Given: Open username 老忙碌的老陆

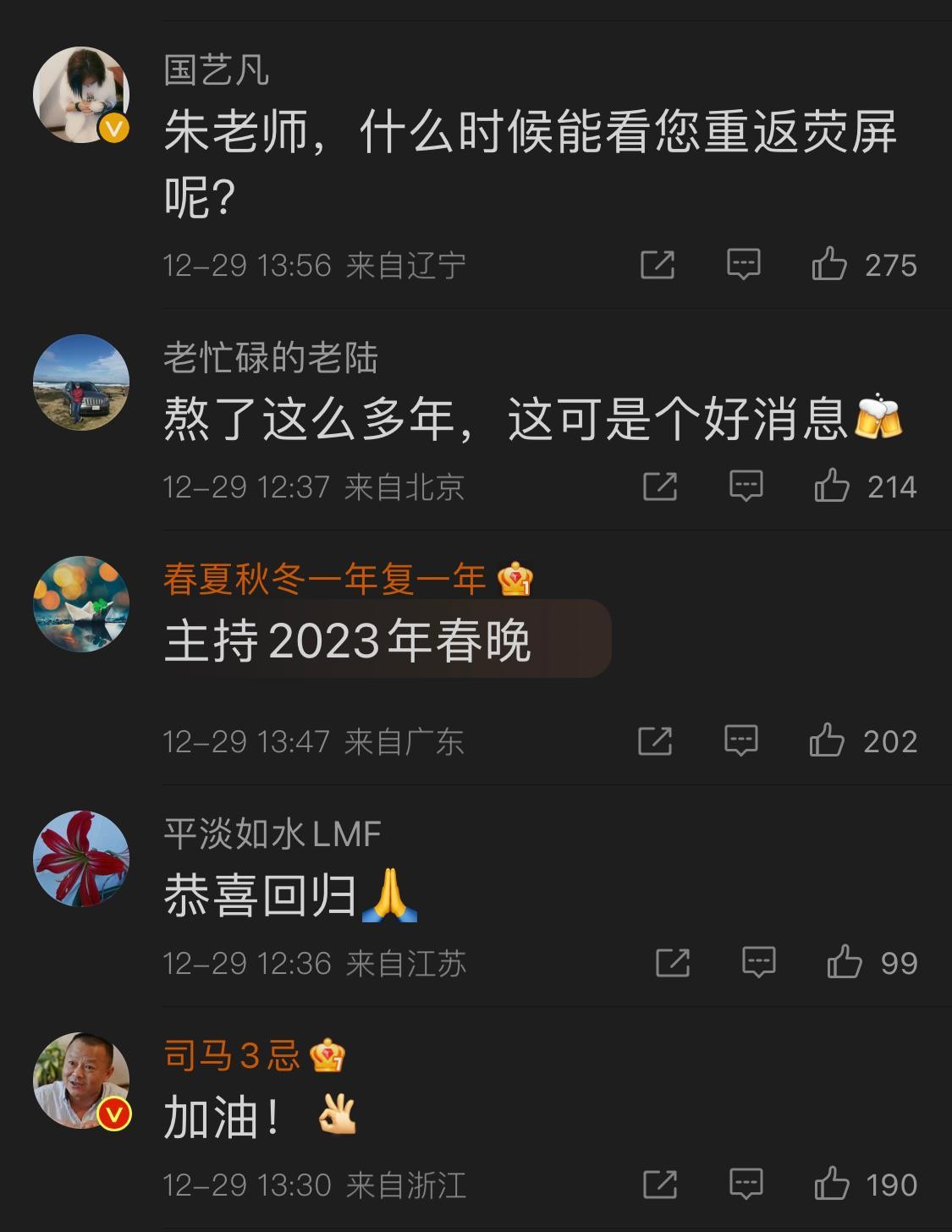Looking at the screenshot, I should point(270,357).
